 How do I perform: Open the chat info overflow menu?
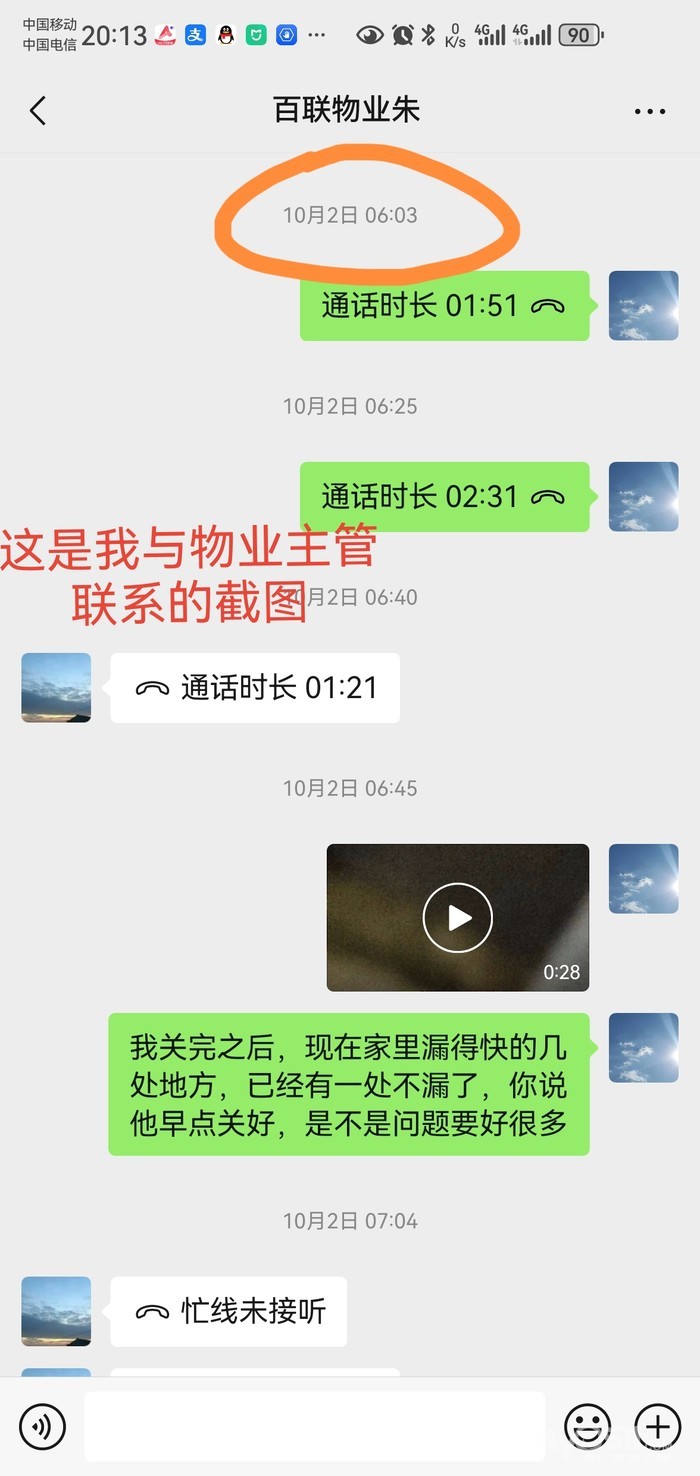(x=650, y=111)
